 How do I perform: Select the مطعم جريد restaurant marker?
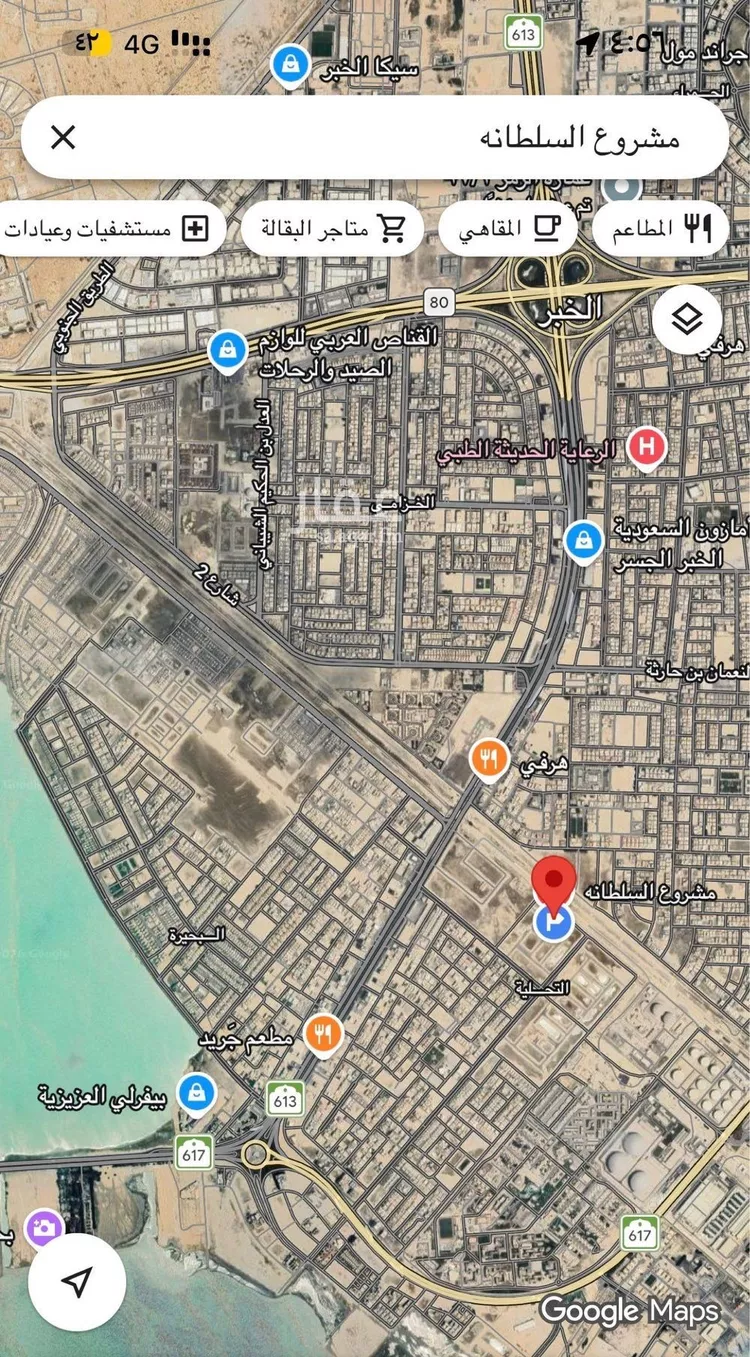click(x=323, y=1031)
